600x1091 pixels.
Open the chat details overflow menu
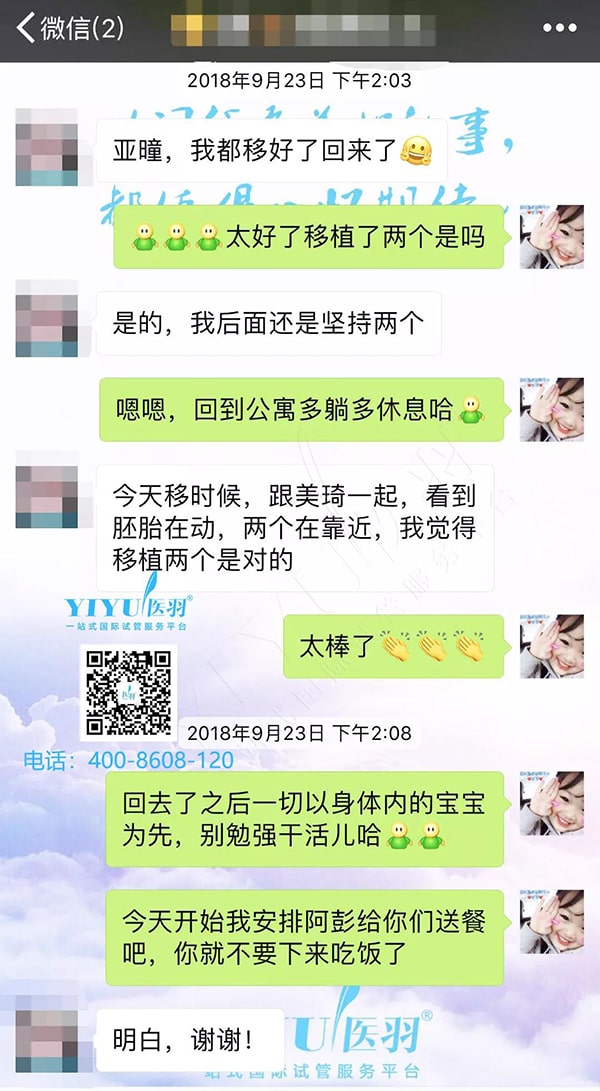560,29
